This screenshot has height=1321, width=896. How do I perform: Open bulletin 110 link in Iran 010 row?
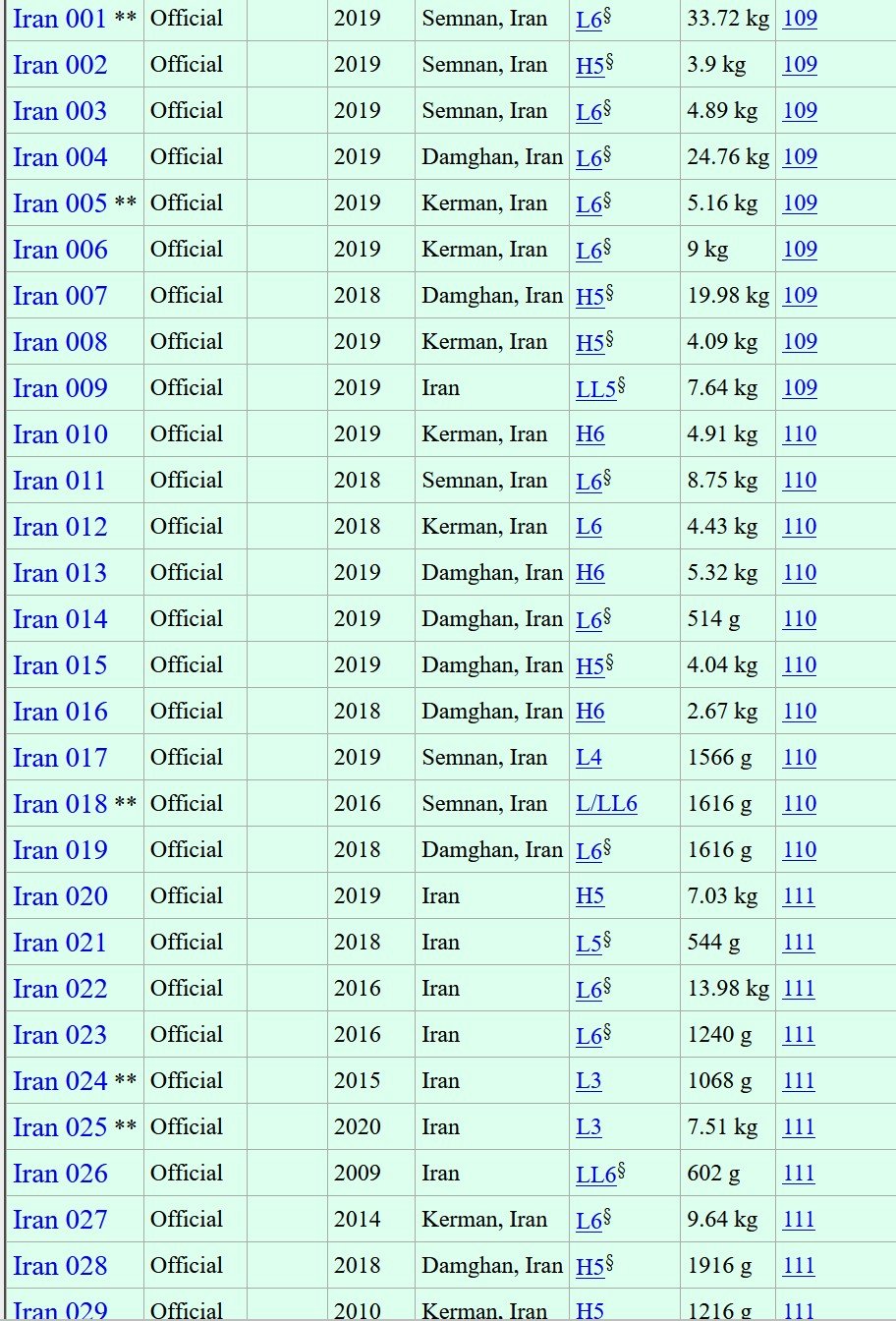(x=800, y=434)
